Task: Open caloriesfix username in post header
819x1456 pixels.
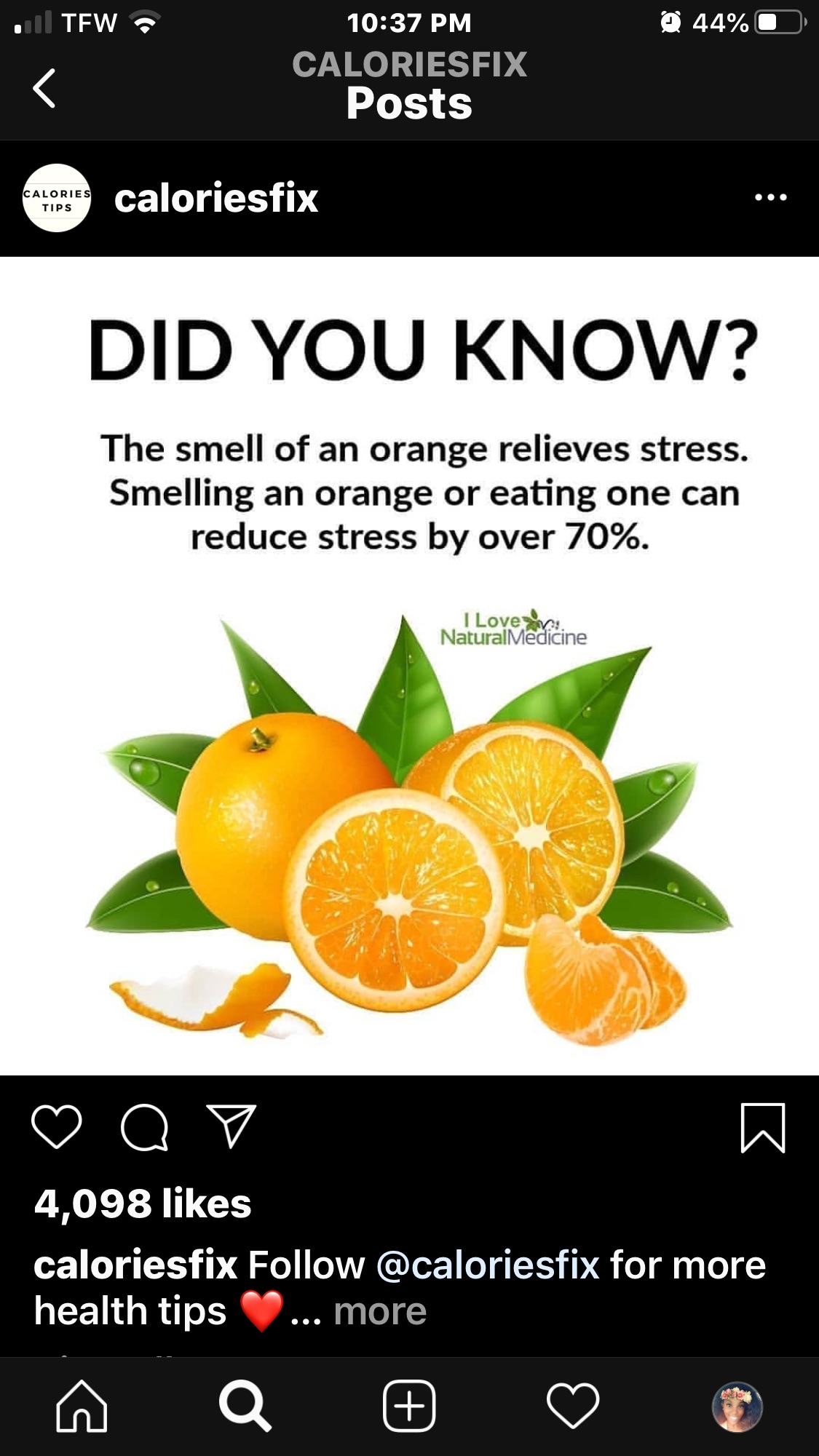Action: tap(216, 198)
